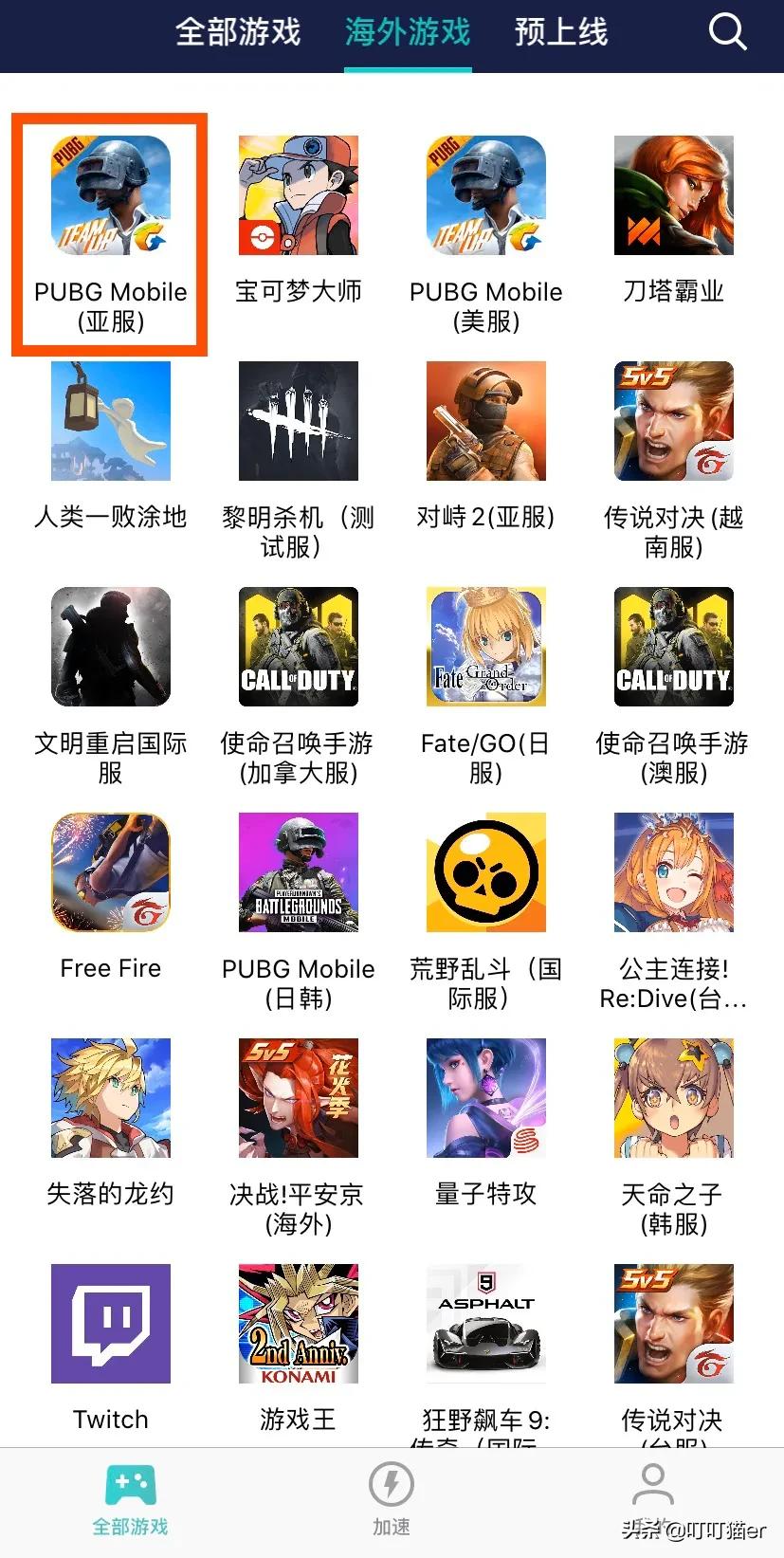Switch to the 预上线 top tab
The image size is (784, 1558).
click(x=560, y=32)
